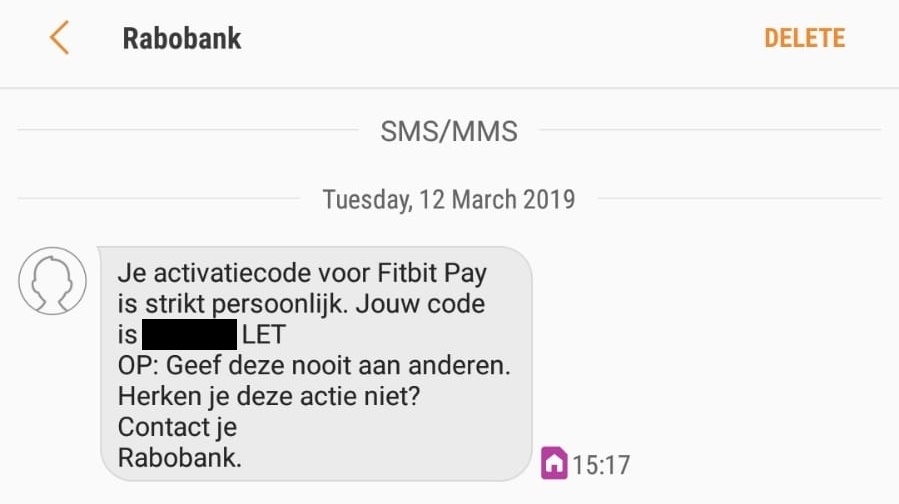Go back using the orange arrow
Image resolution: width=899 pixels, height=504 pixels.
pyautogui.click(x=59, y=38)
